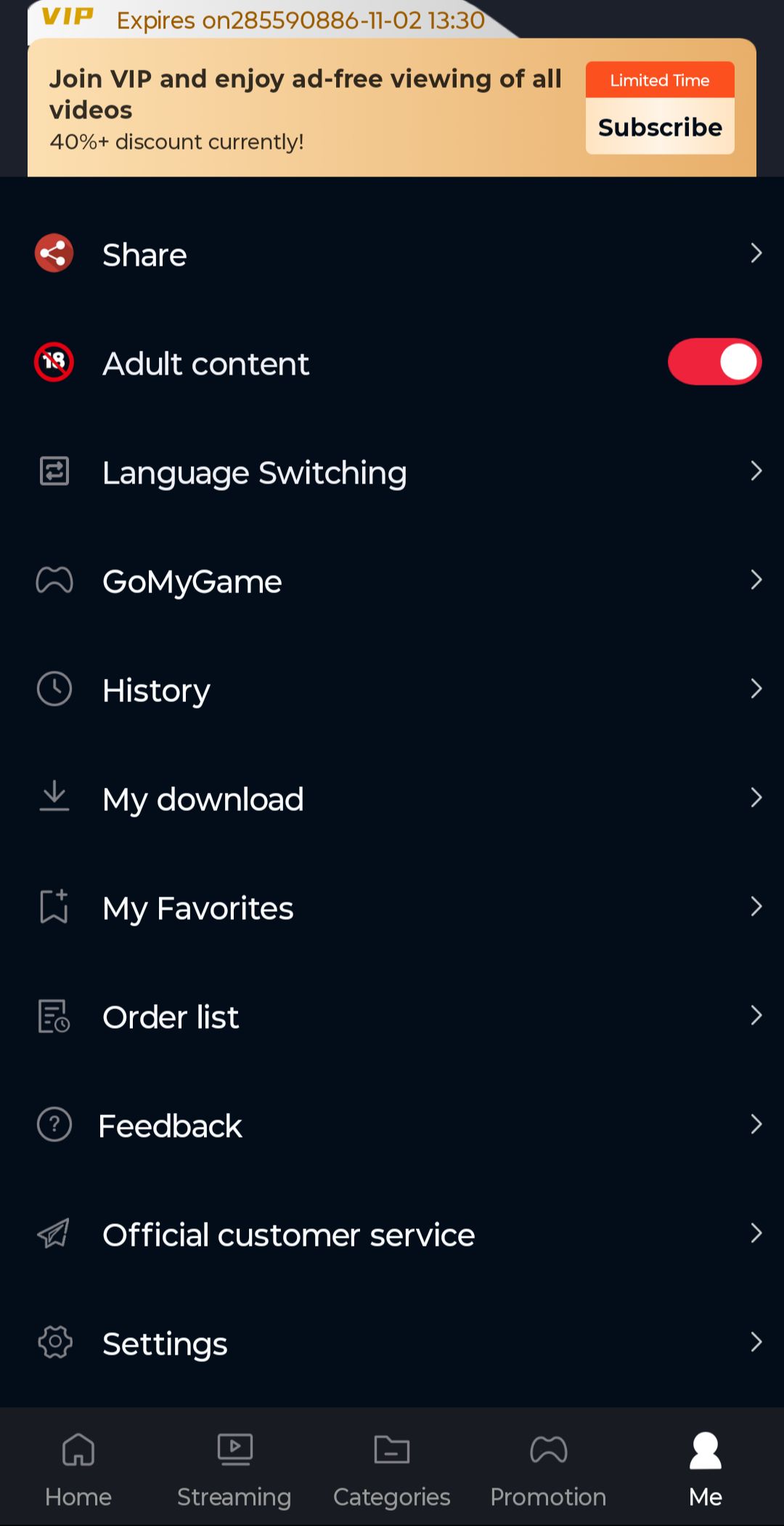Open Settings
The height and width of the screenshot is (1526, 784).
coord(392,1343)
